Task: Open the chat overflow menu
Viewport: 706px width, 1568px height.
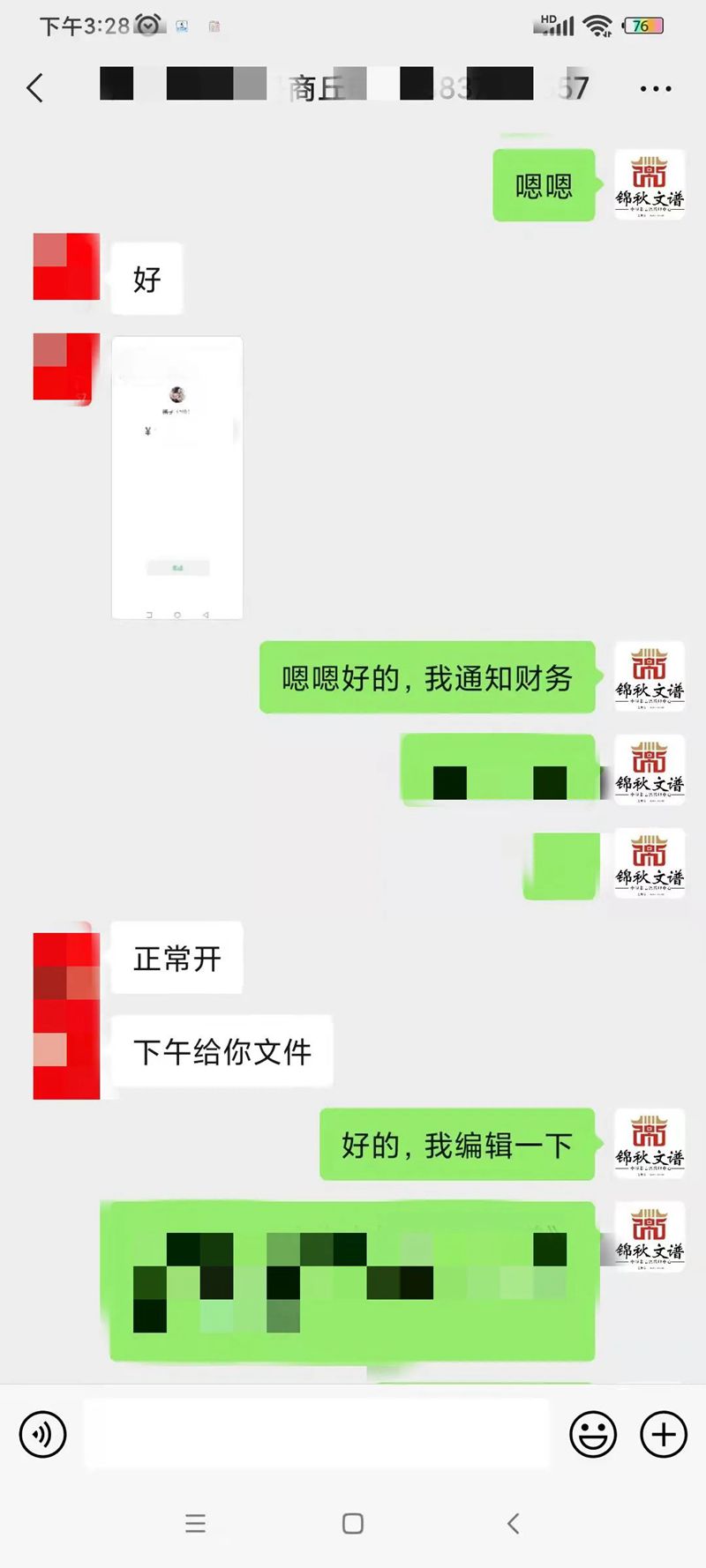Action: (655, 89)
